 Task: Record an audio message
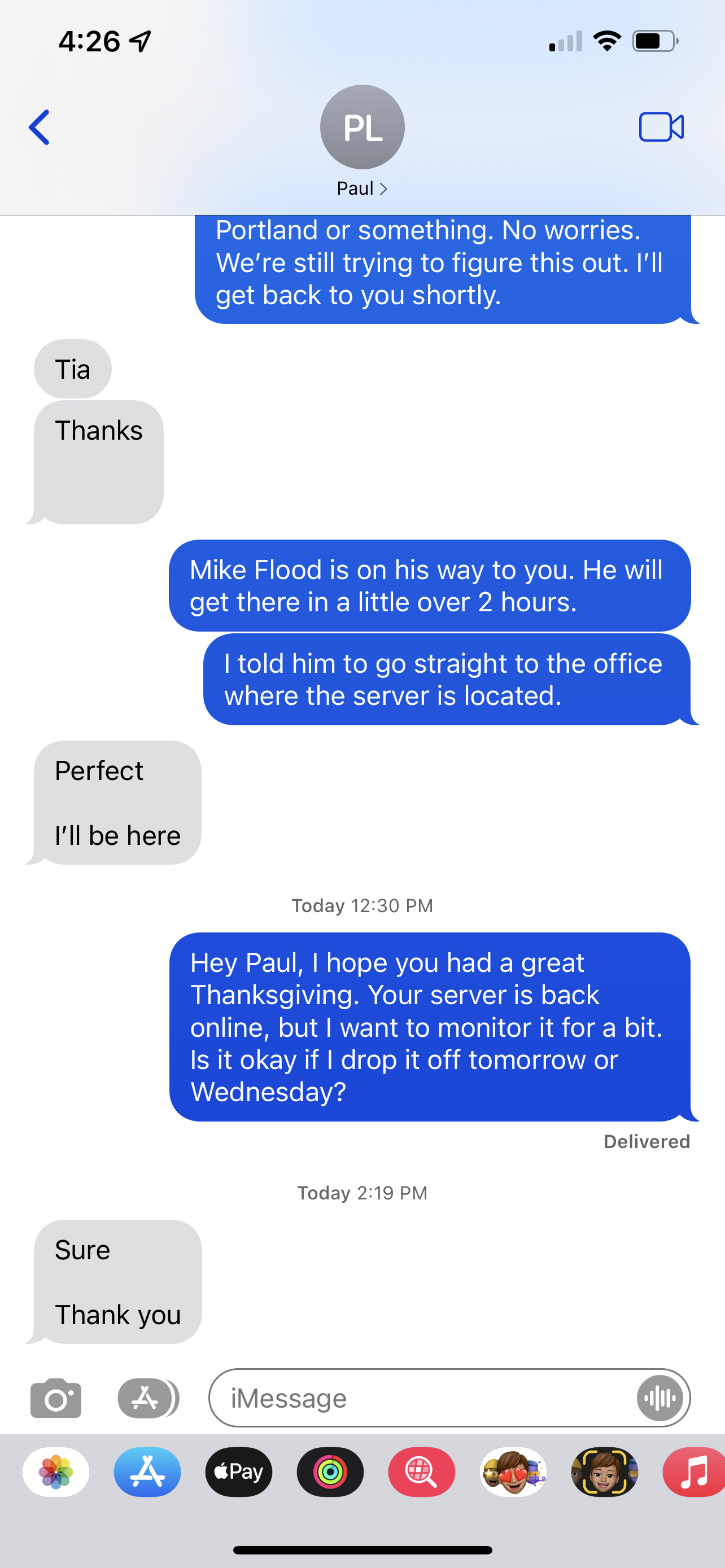(x=660, y=1398)
